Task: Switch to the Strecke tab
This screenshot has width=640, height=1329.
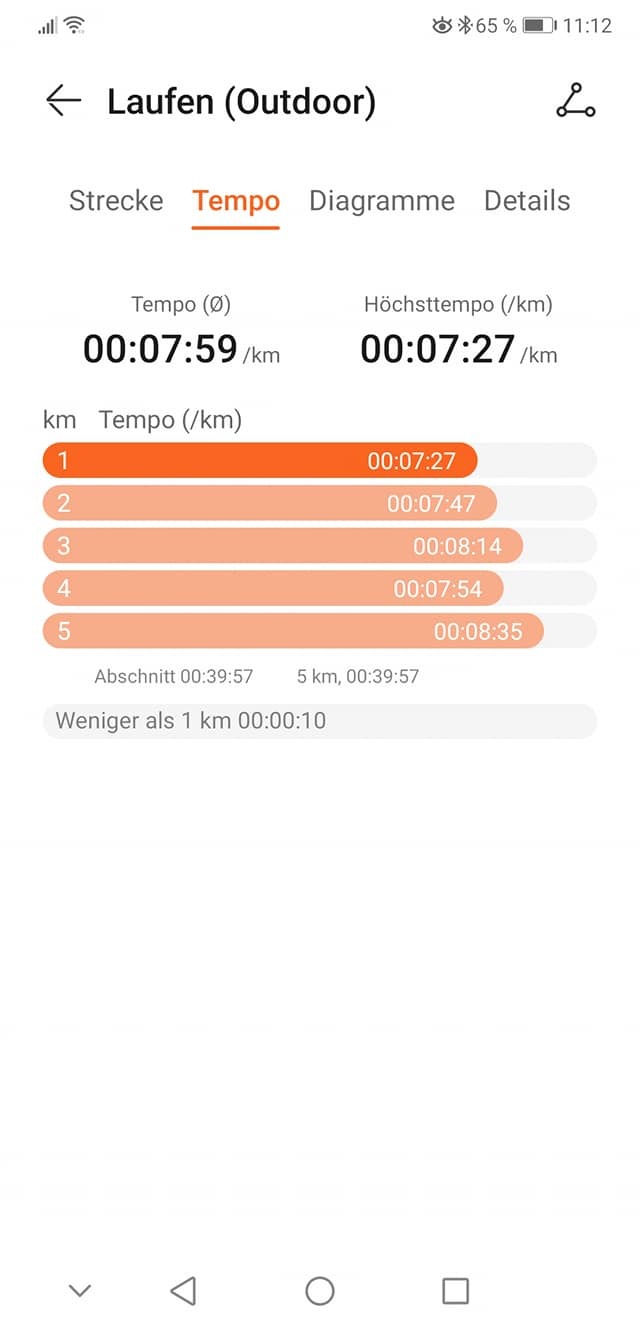Action: (x=116, y=201)
